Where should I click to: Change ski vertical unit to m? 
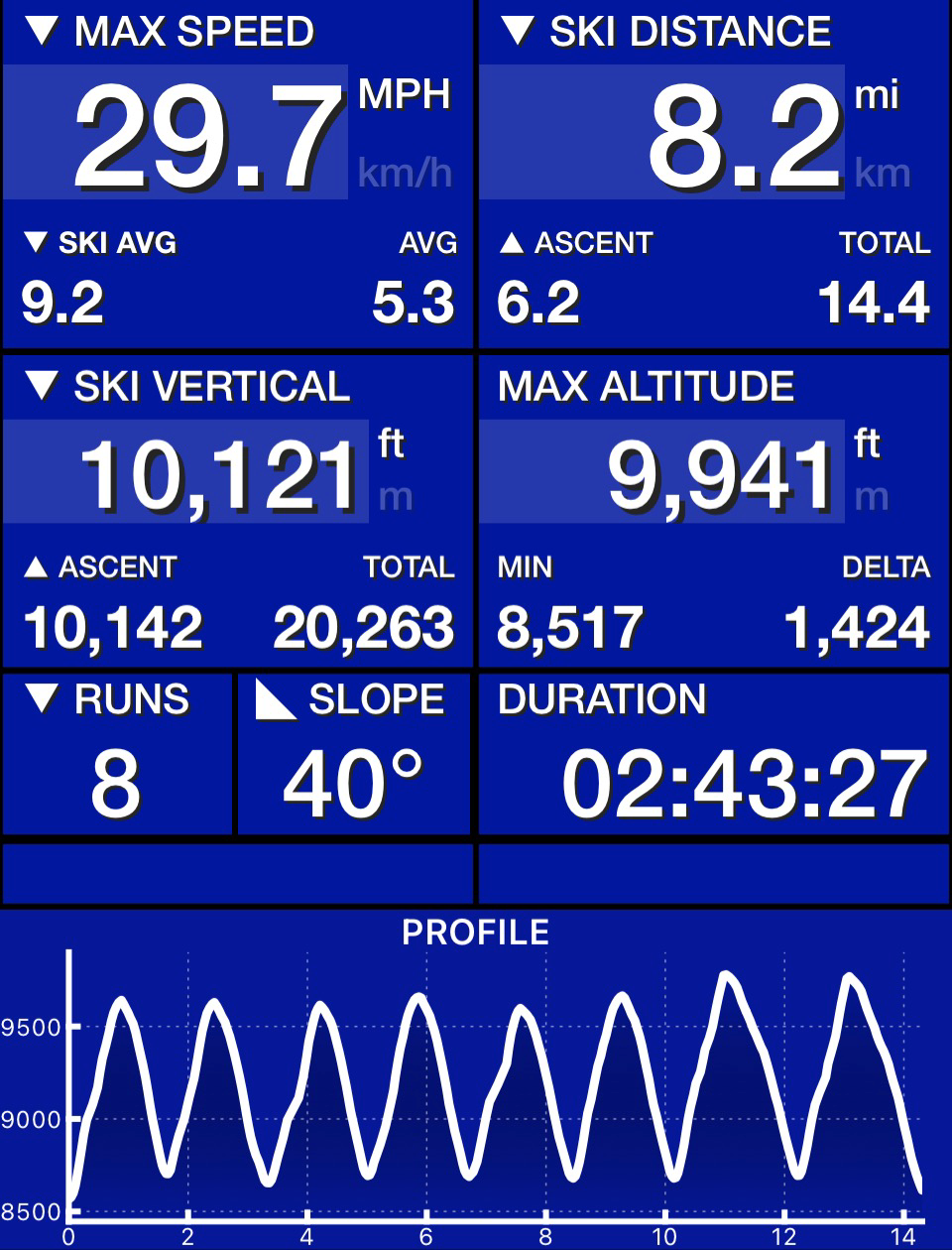coord(396,496)
